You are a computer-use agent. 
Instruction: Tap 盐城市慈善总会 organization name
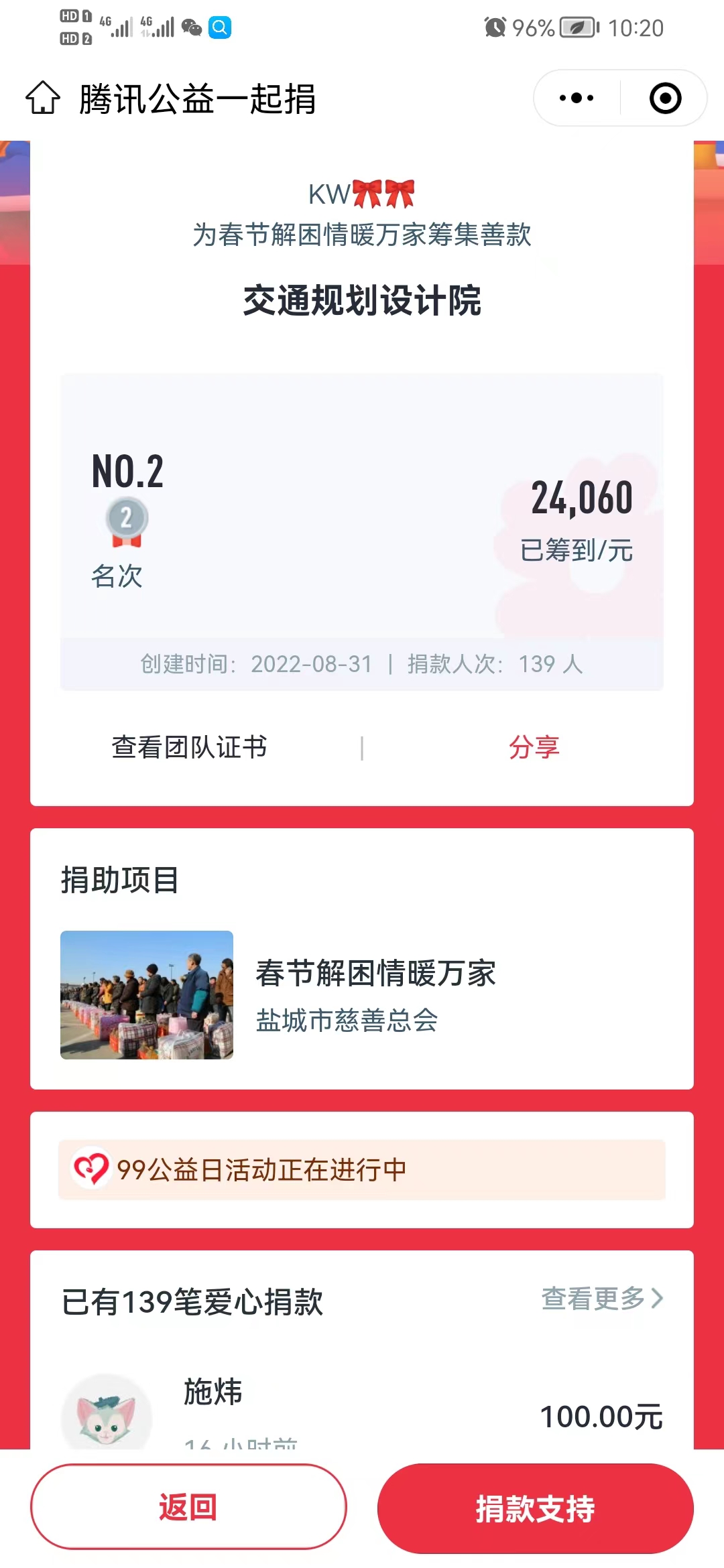pyautogui.click(x=348, y=1021)
